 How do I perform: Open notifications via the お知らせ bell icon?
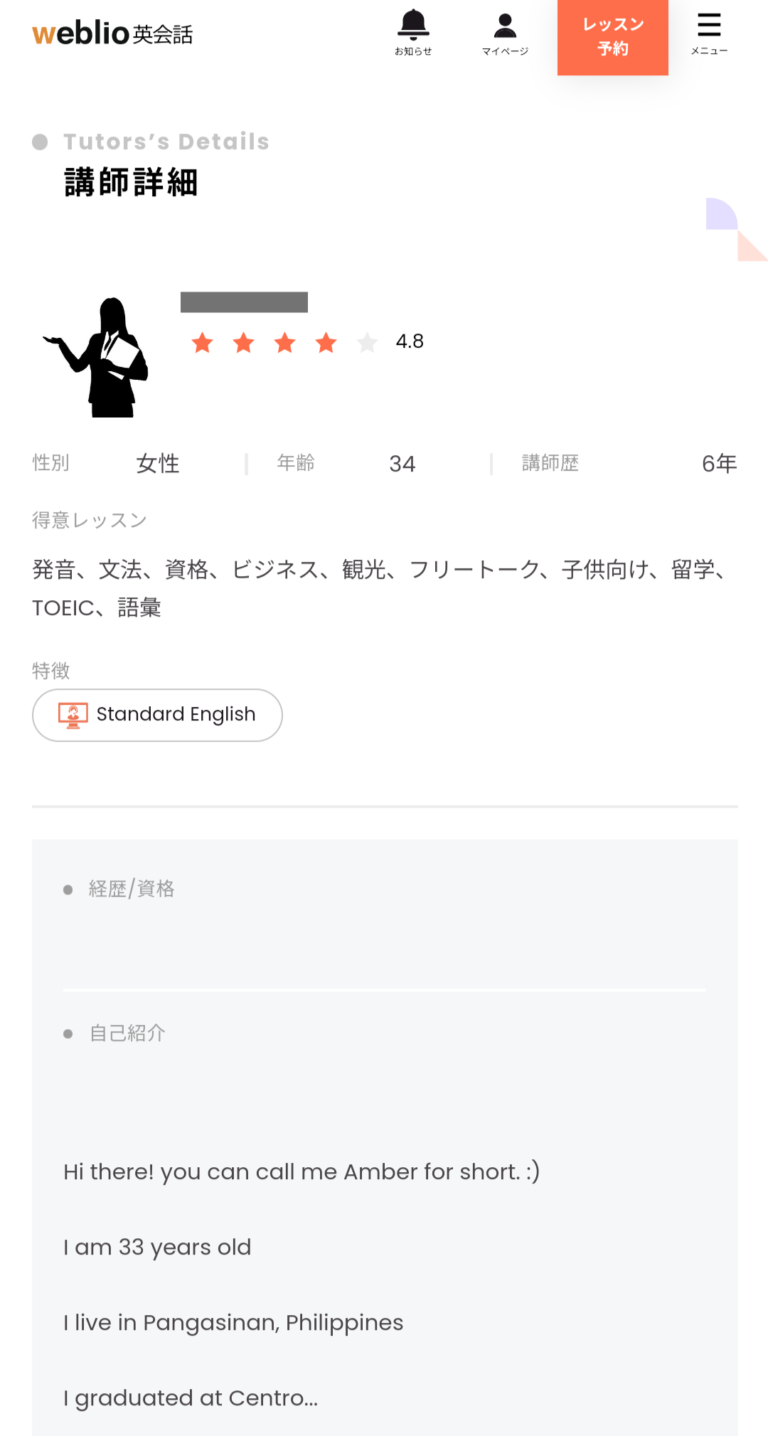(x=414, y=32)
